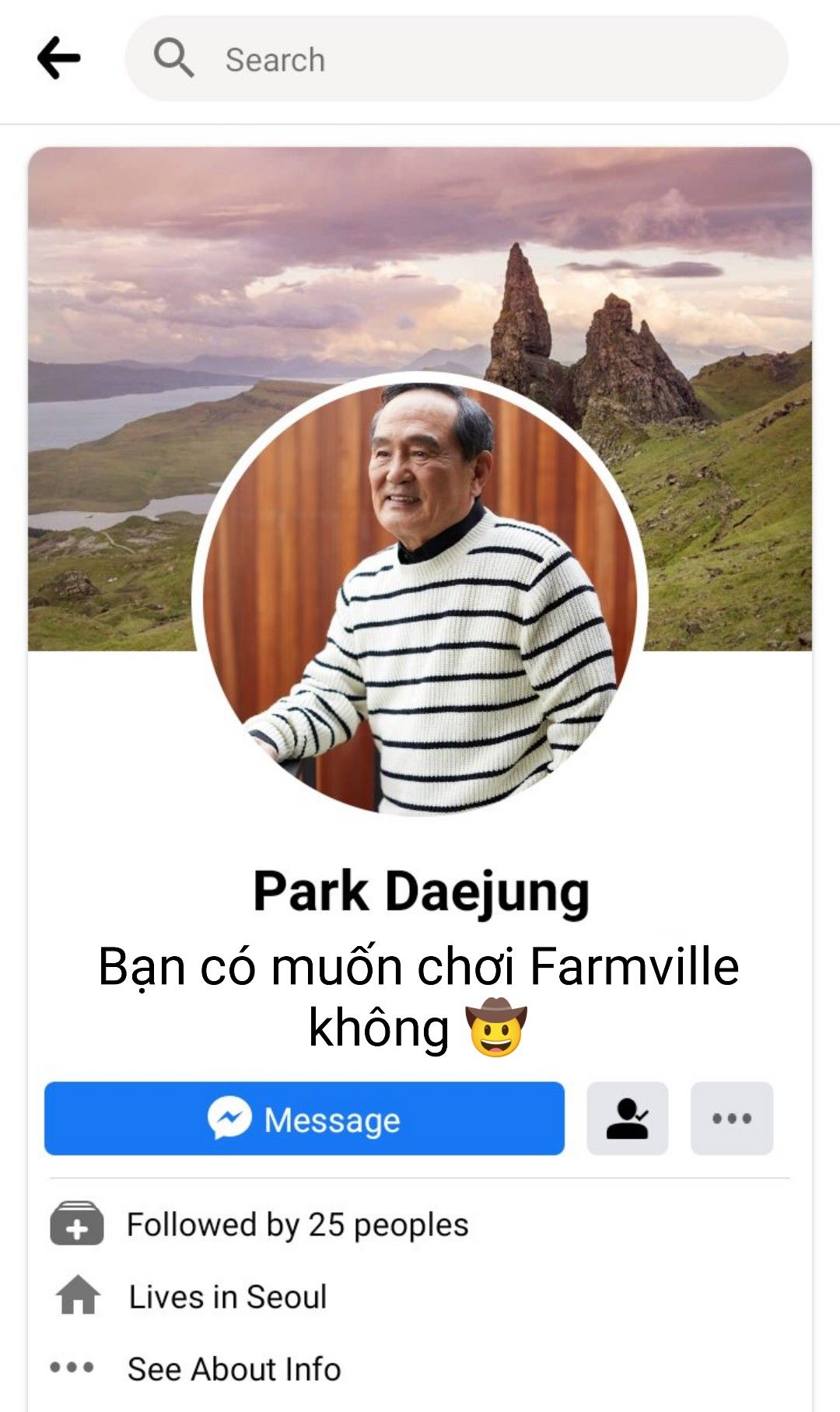Tap the friends status button

click(627, 1119)
